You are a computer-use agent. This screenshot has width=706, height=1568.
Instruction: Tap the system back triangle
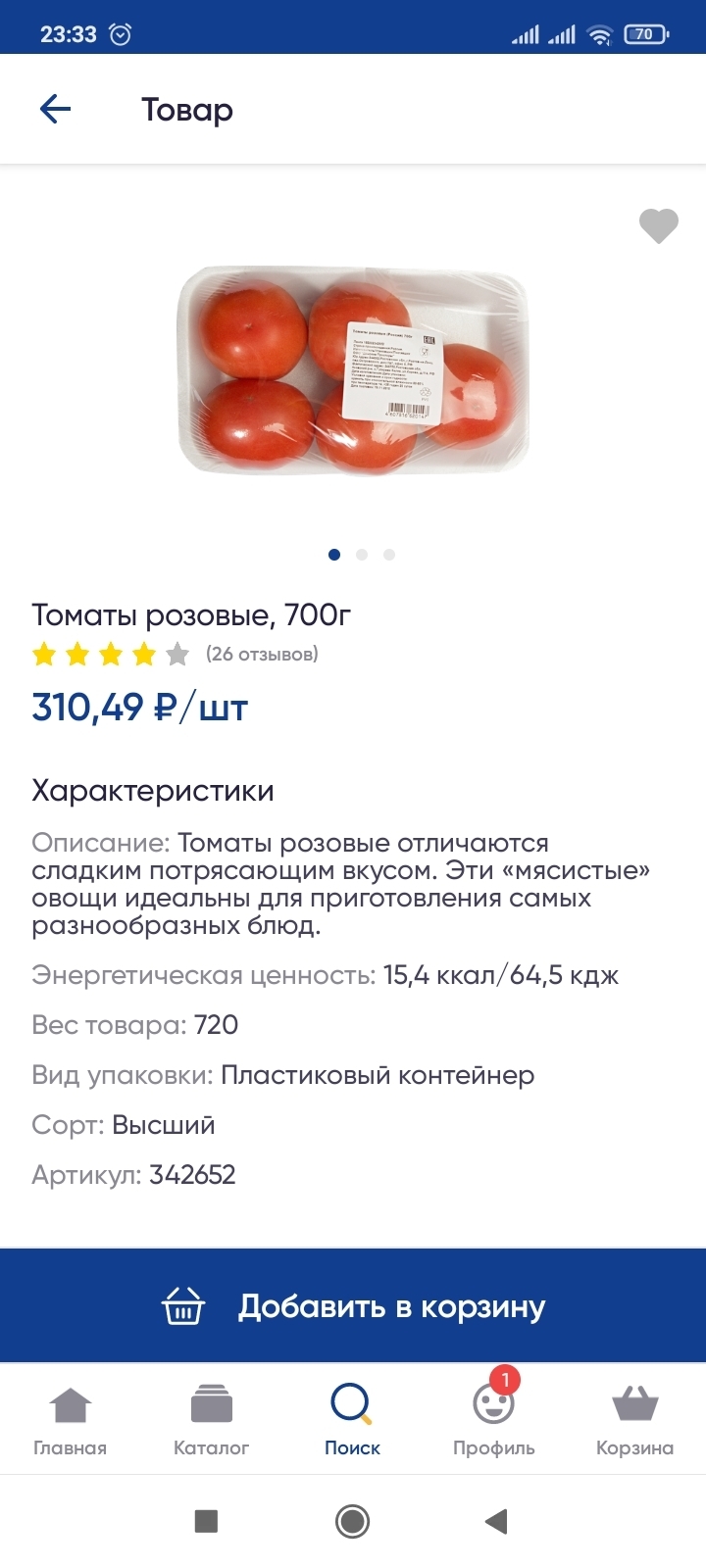click(x=496, y=1521)
